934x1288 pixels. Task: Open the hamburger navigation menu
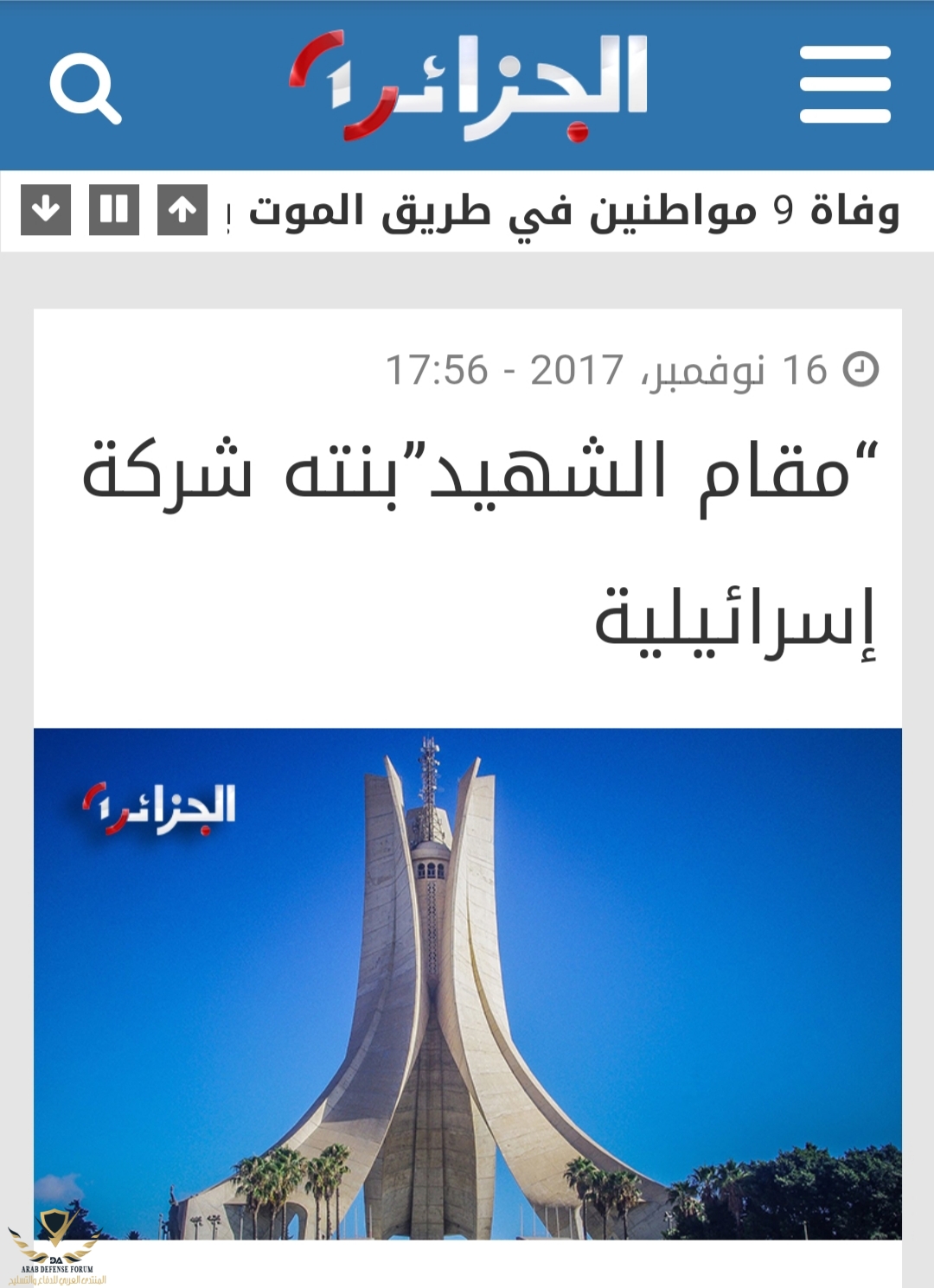click(844, 85)
